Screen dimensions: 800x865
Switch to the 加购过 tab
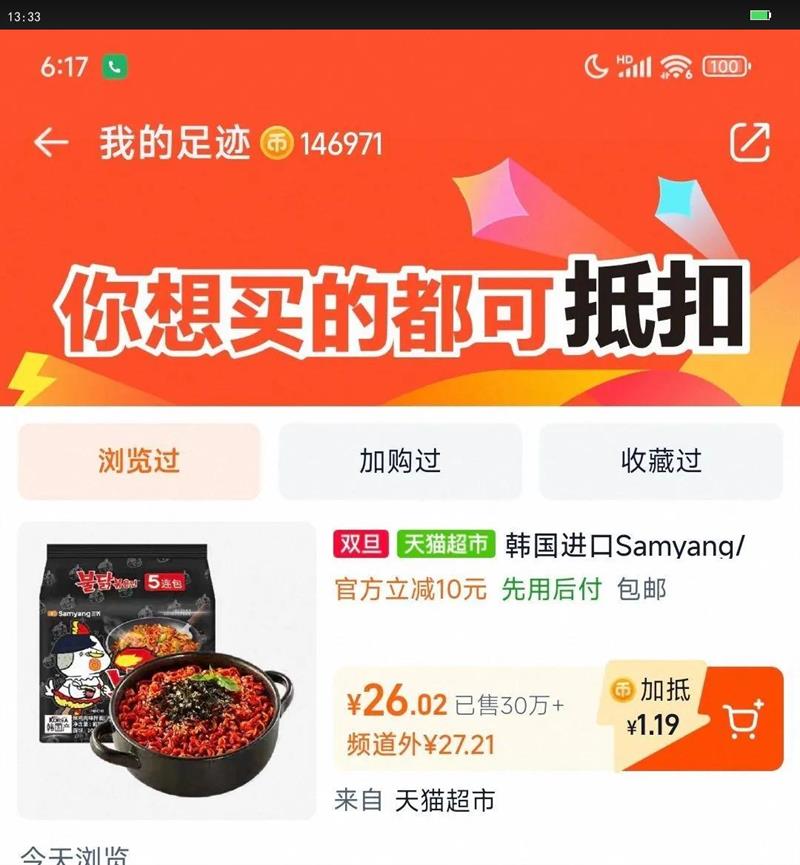[400, 461]
